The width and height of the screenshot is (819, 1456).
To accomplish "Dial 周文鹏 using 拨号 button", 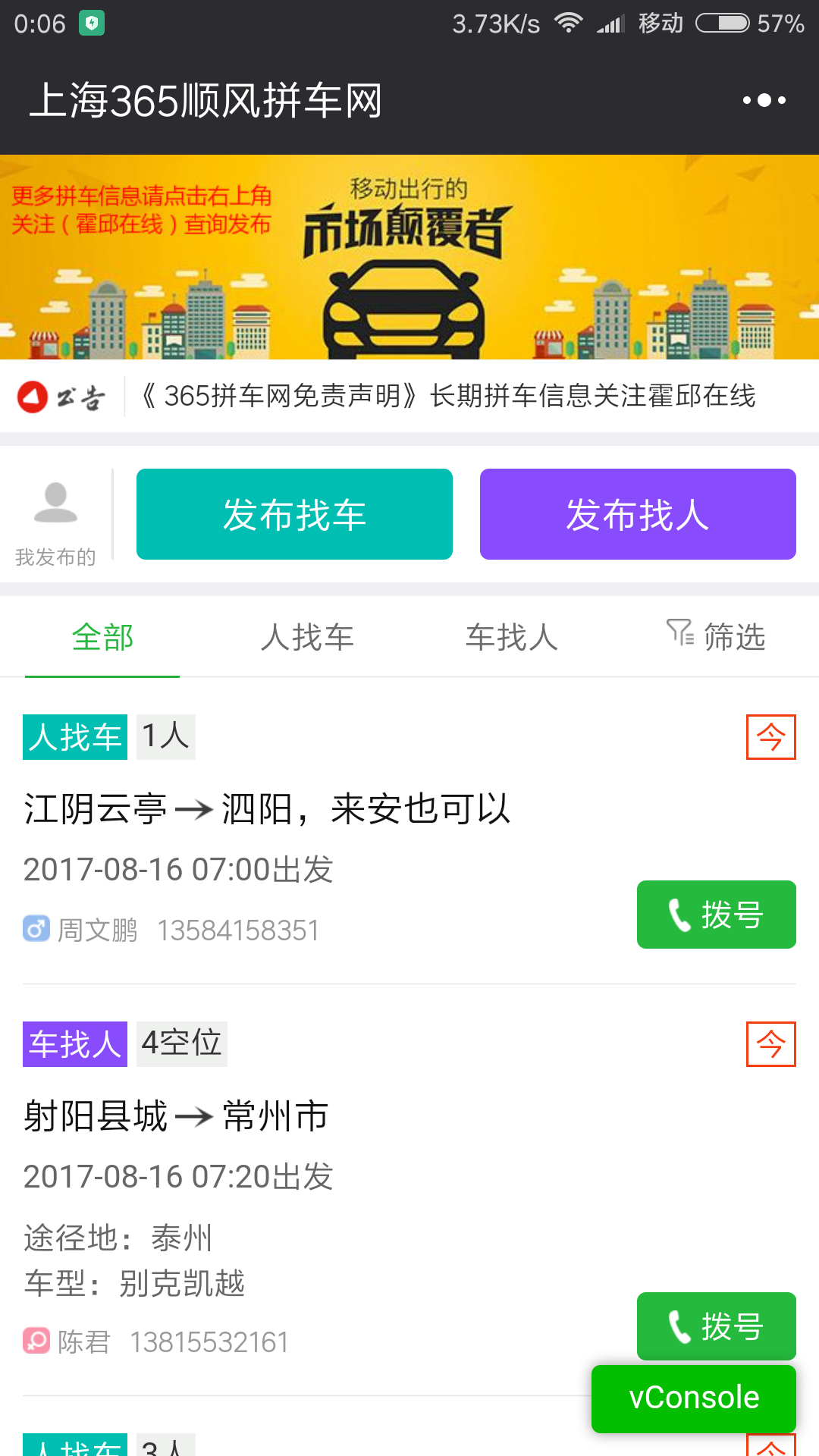I will click(x=717, y=915).
